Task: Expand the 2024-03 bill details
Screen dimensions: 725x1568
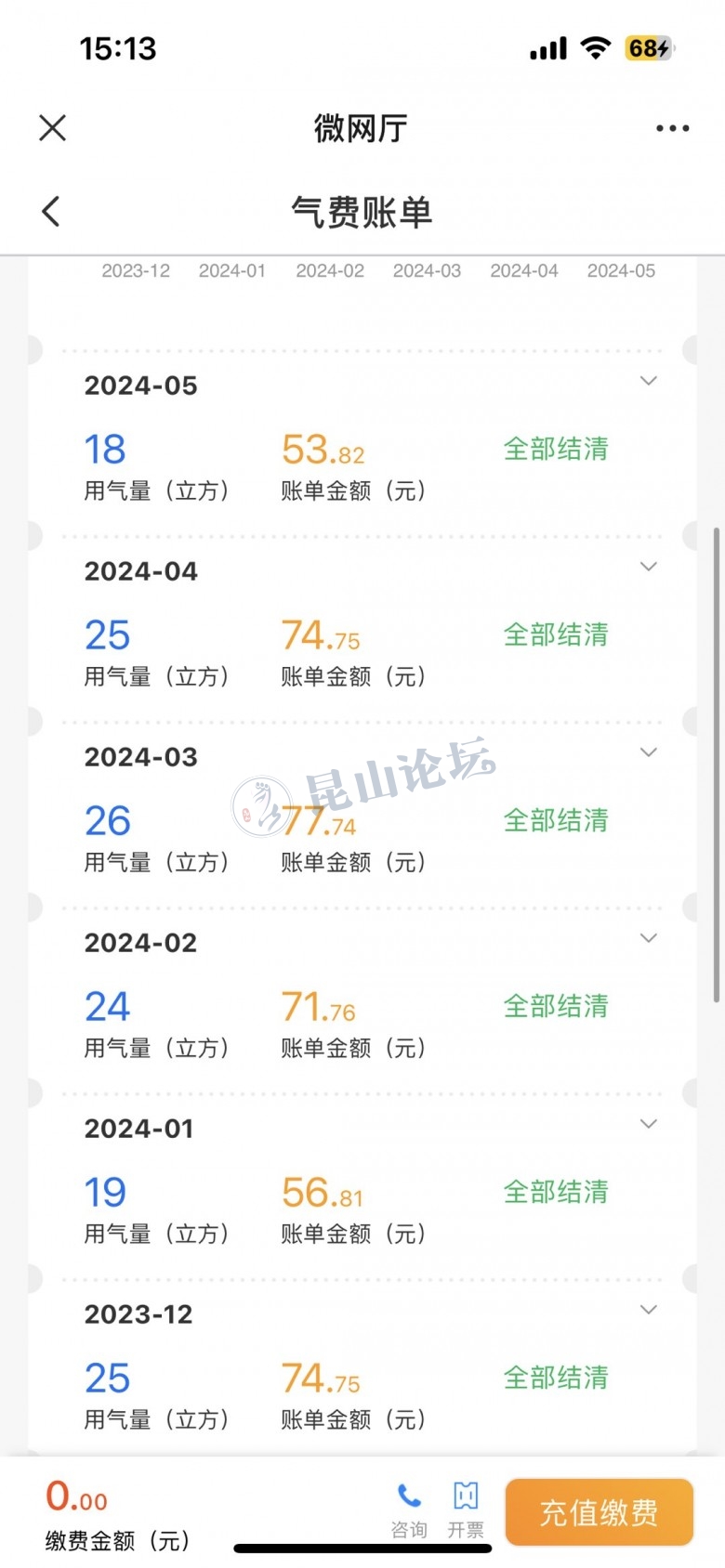Action: pyautogui.click(x=649, y=752)
